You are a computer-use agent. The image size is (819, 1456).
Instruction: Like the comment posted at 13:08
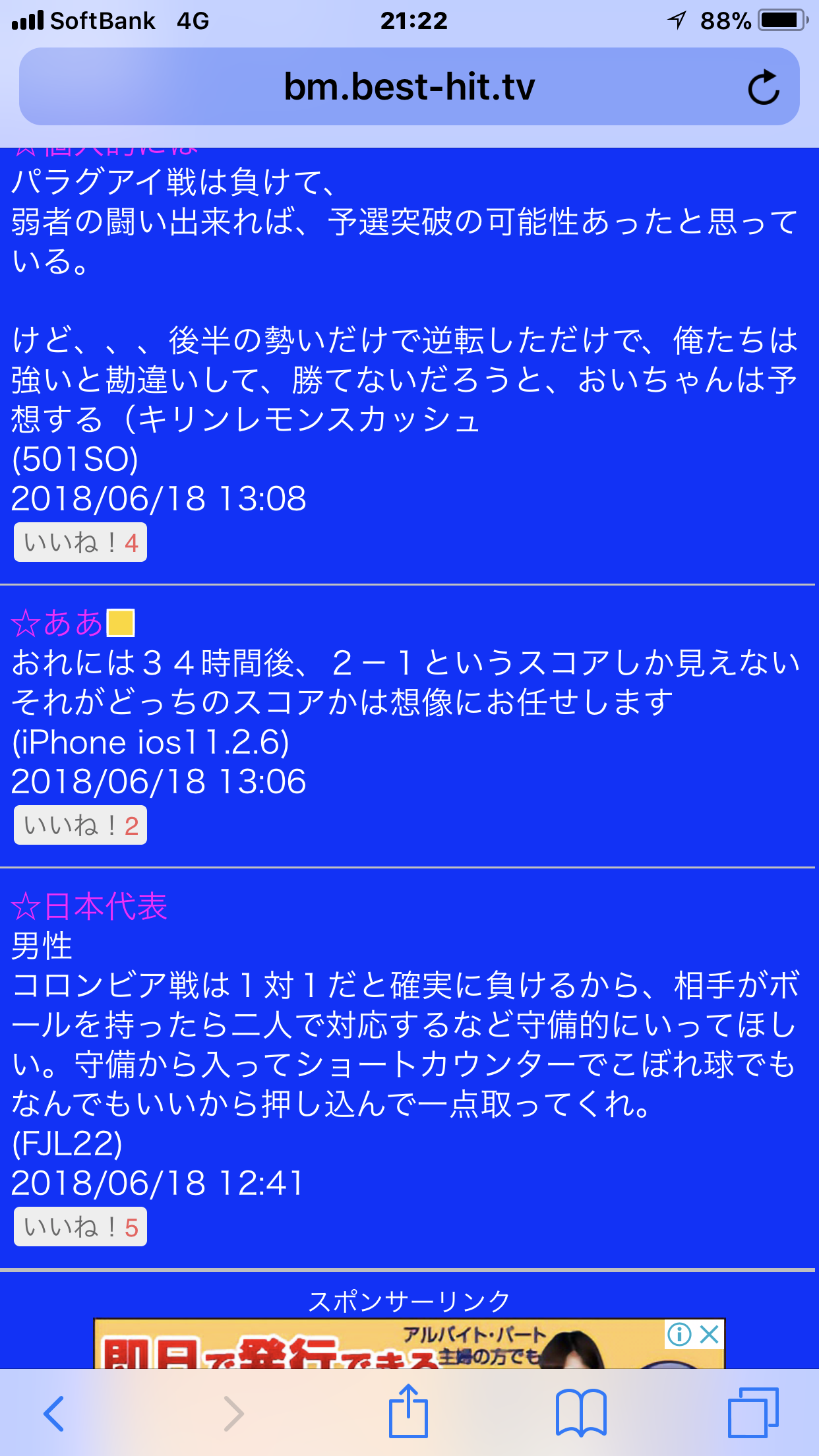point(80,543)
